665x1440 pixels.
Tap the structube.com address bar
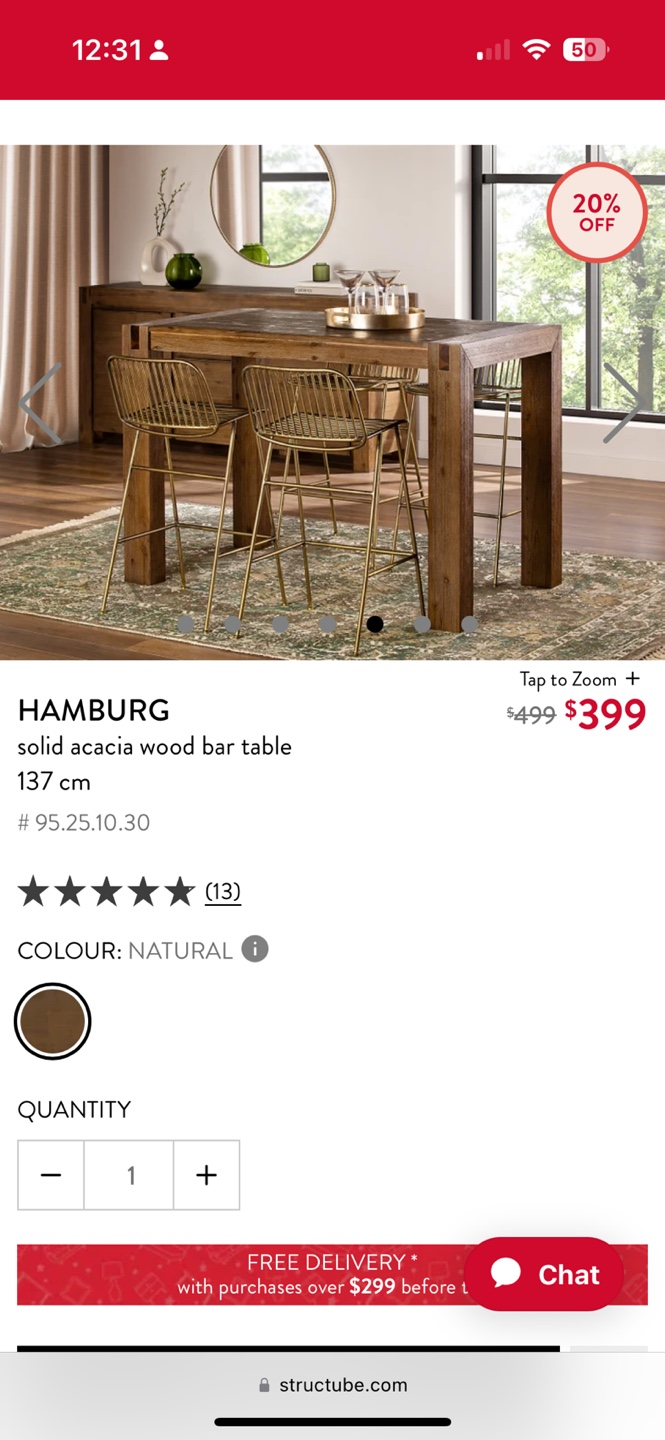(x=332, y=1385)
